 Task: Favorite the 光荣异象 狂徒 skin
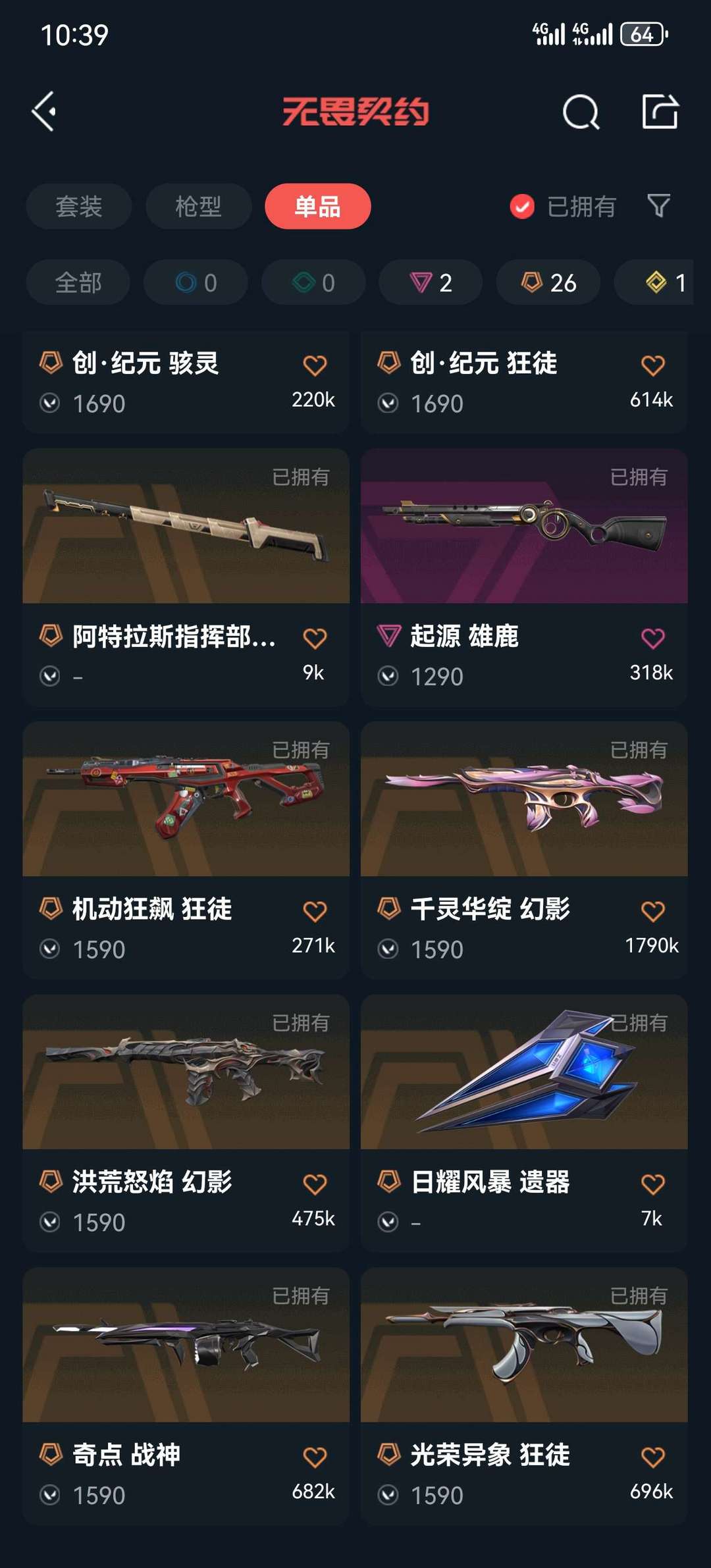point(652,1456)
